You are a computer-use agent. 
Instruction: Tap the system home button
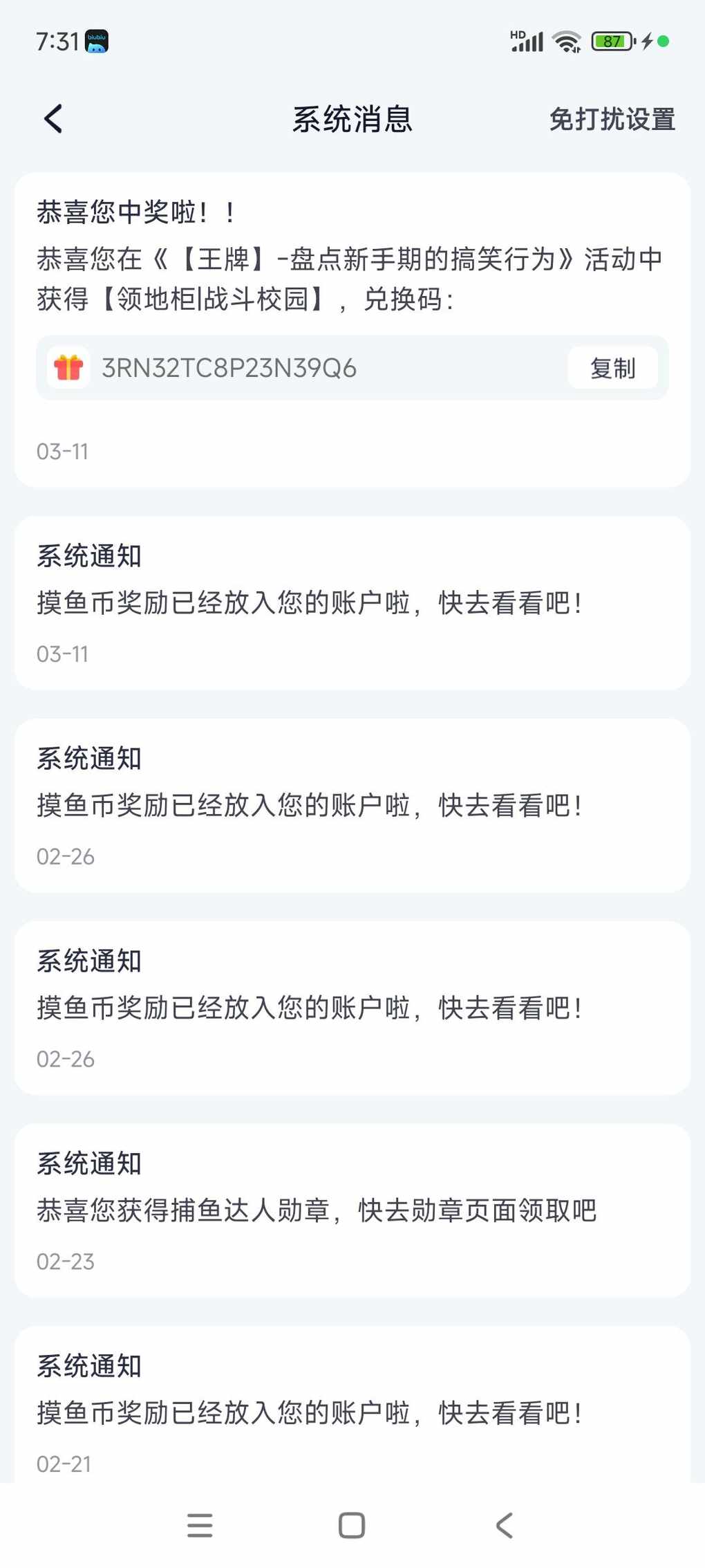(x=352, y=1525)
